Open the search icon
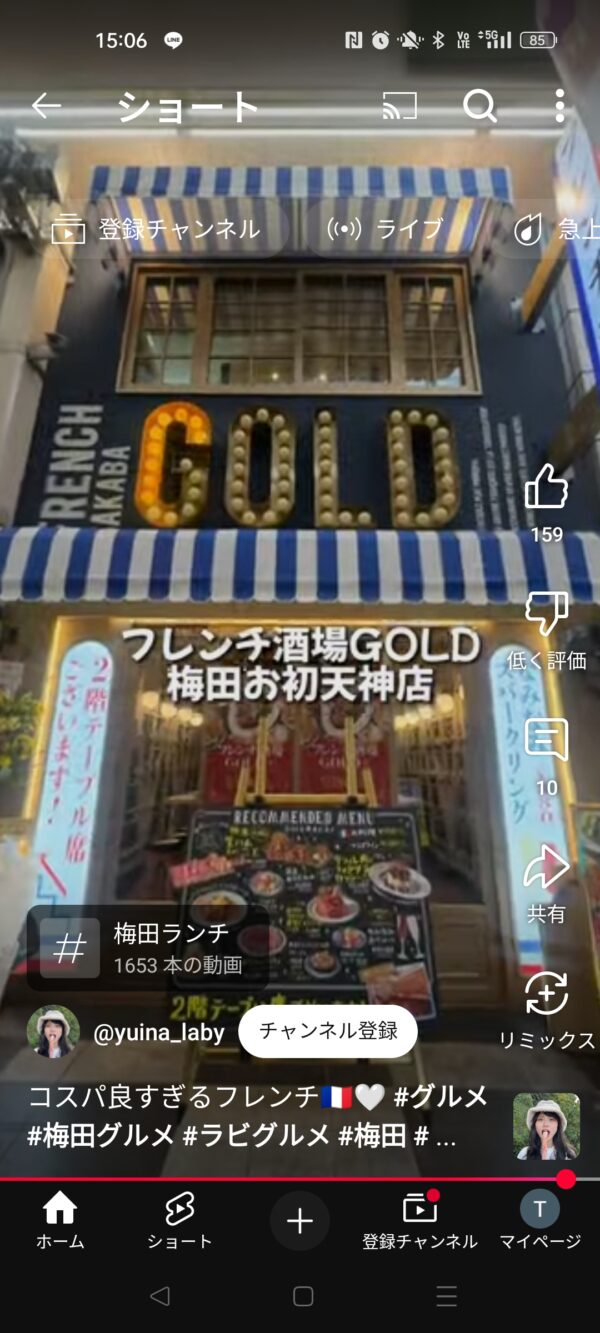 tap(480, 106)
